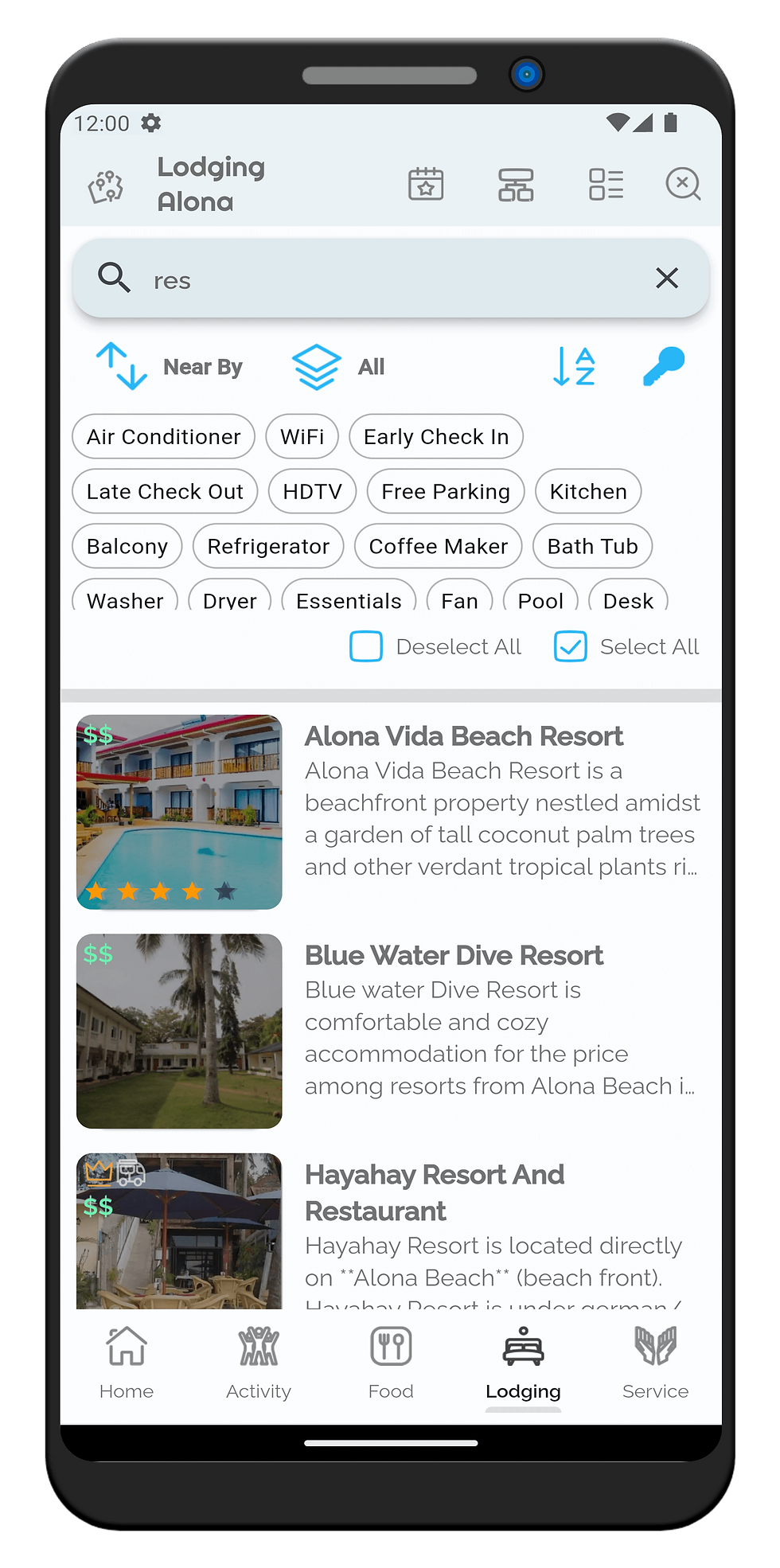Check the Deselect All box
Screen dimensions: 780x1568
[x=366, y=646]
